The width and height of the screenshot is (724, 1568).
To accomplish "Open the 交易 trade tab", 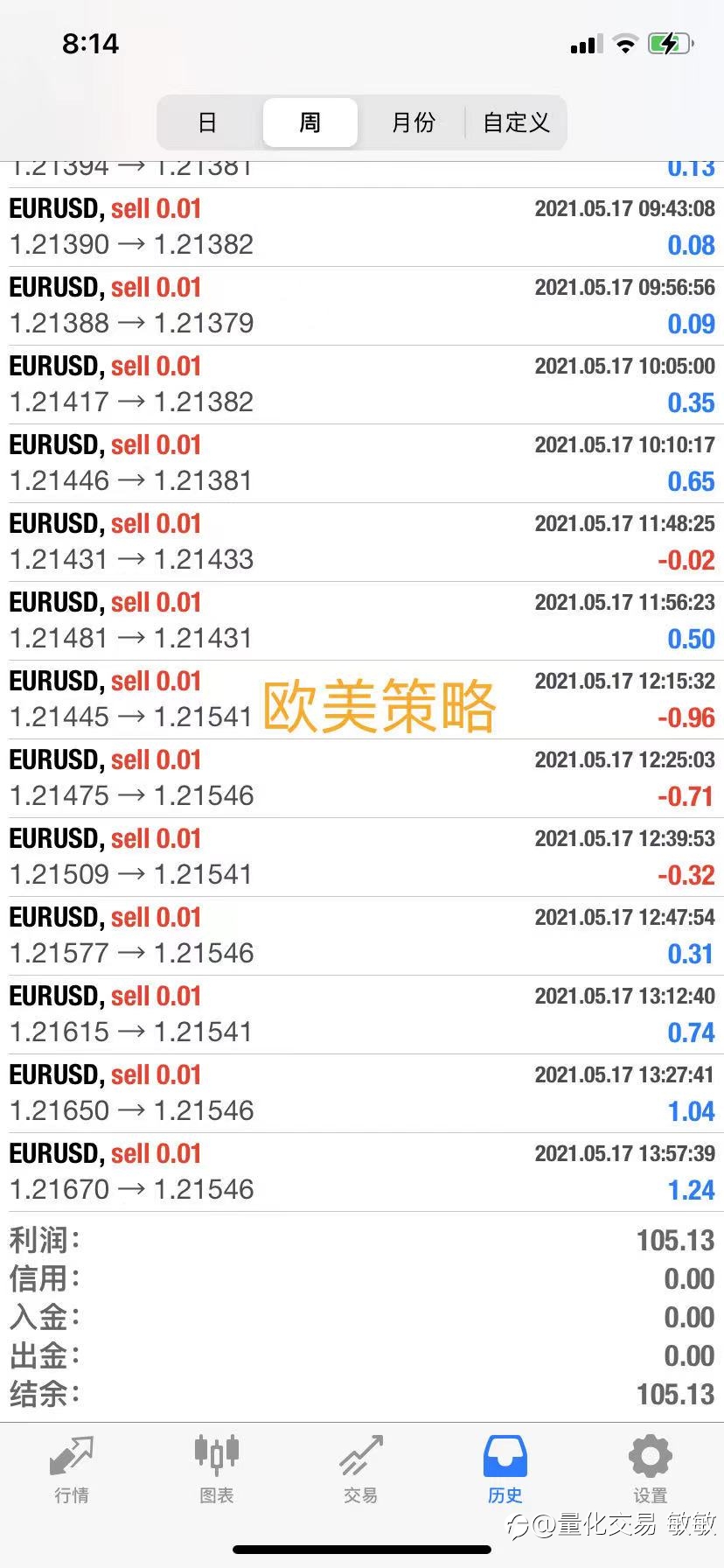I will (x=361, y=1470).
